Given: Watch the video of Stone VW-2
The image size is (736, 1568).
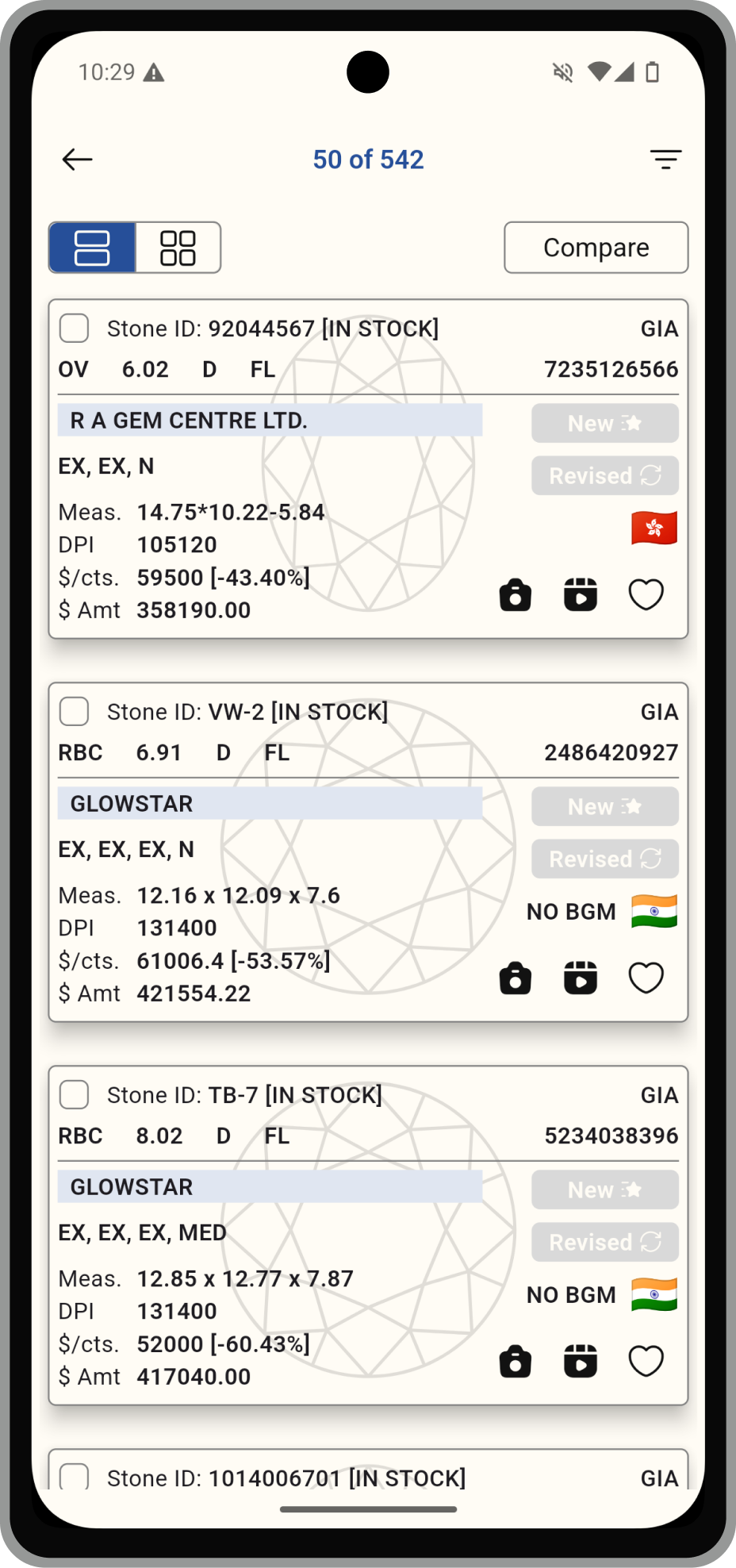Looking at the screenshot, I should tap(581, 978).
